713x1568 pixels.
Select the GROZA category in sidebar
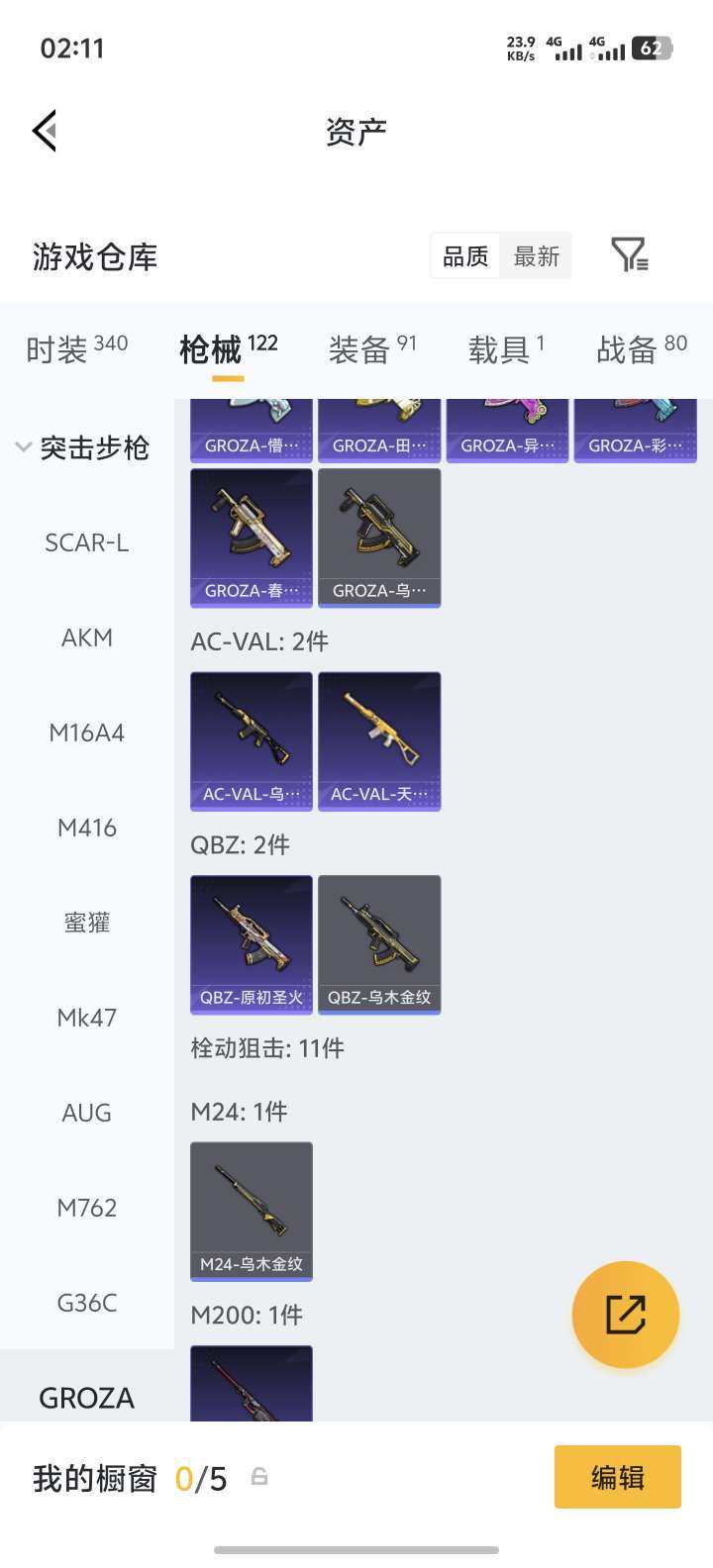(x=86, y=1397)
